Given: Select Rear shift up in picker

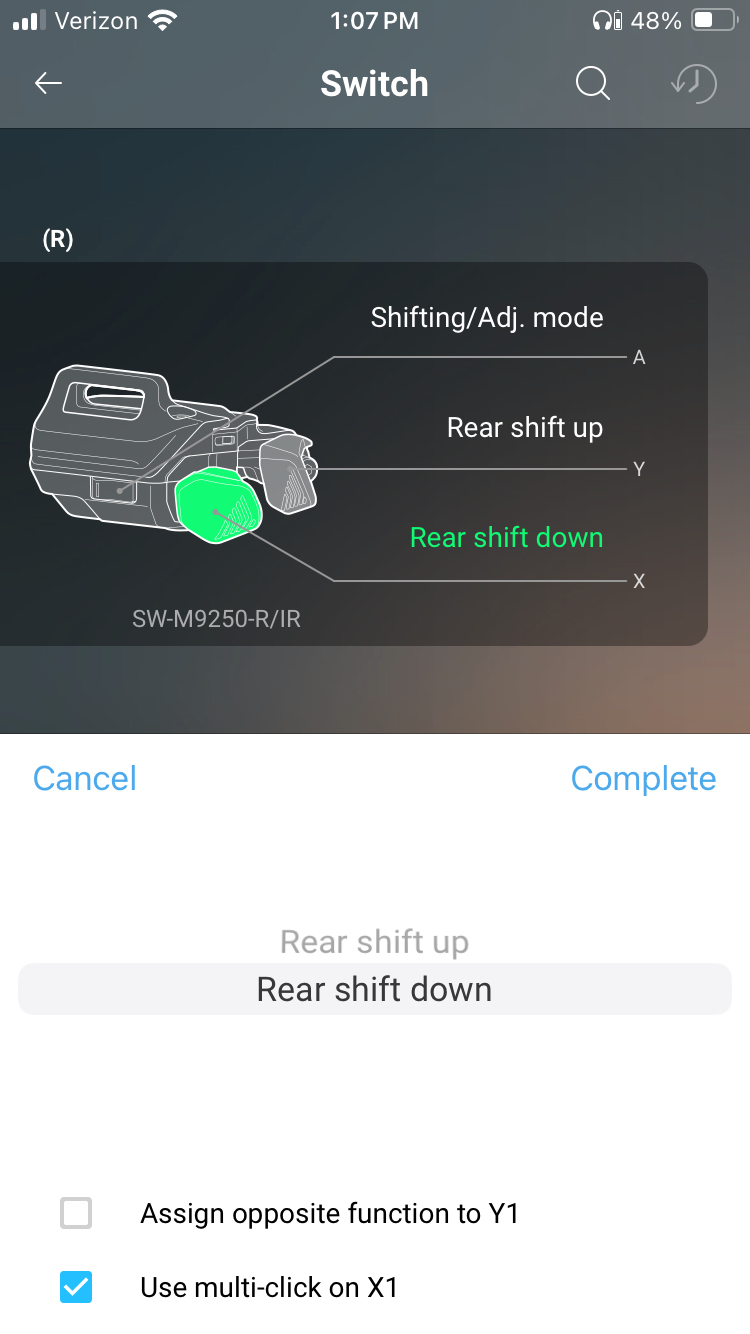Looking at the screenshot, I should point(374,941).
